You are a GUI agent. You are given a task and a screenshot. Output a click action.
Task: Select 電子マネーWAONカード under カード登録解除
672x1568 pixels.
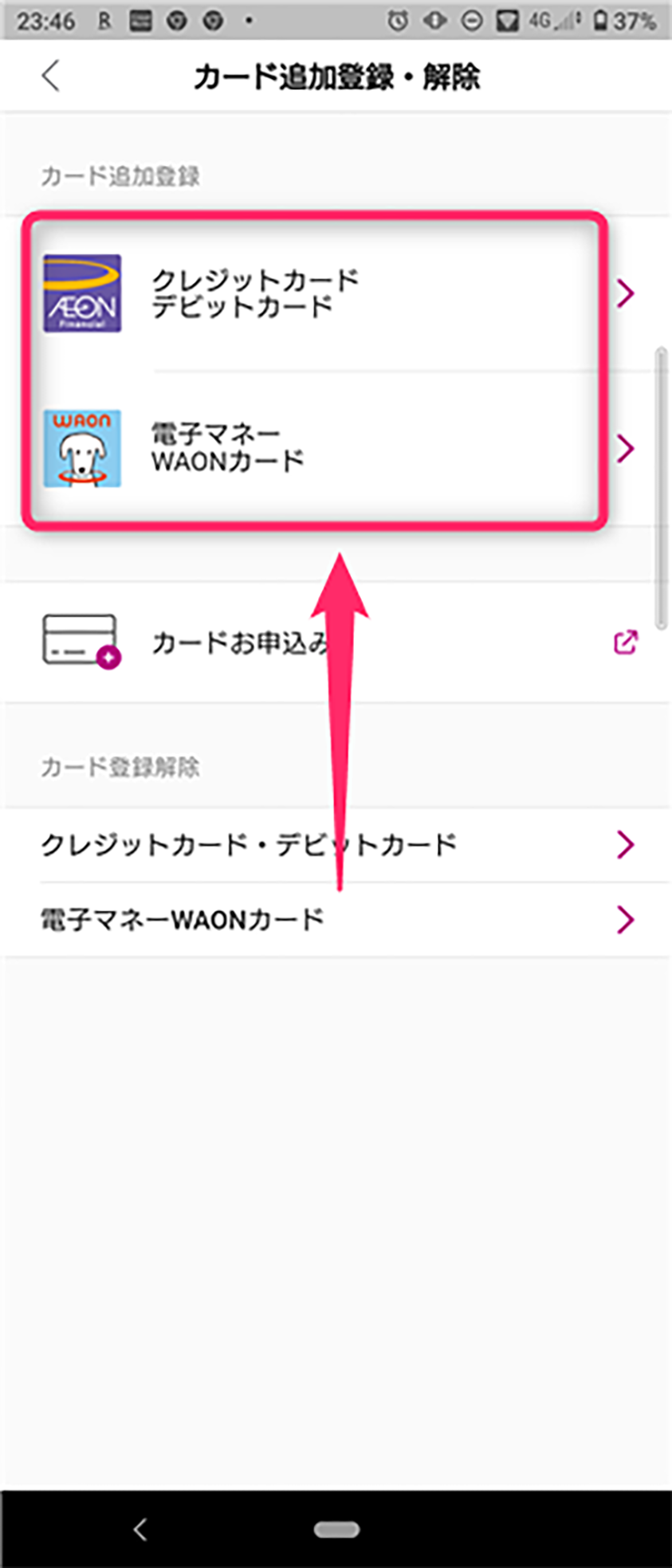tap(335, 920)
